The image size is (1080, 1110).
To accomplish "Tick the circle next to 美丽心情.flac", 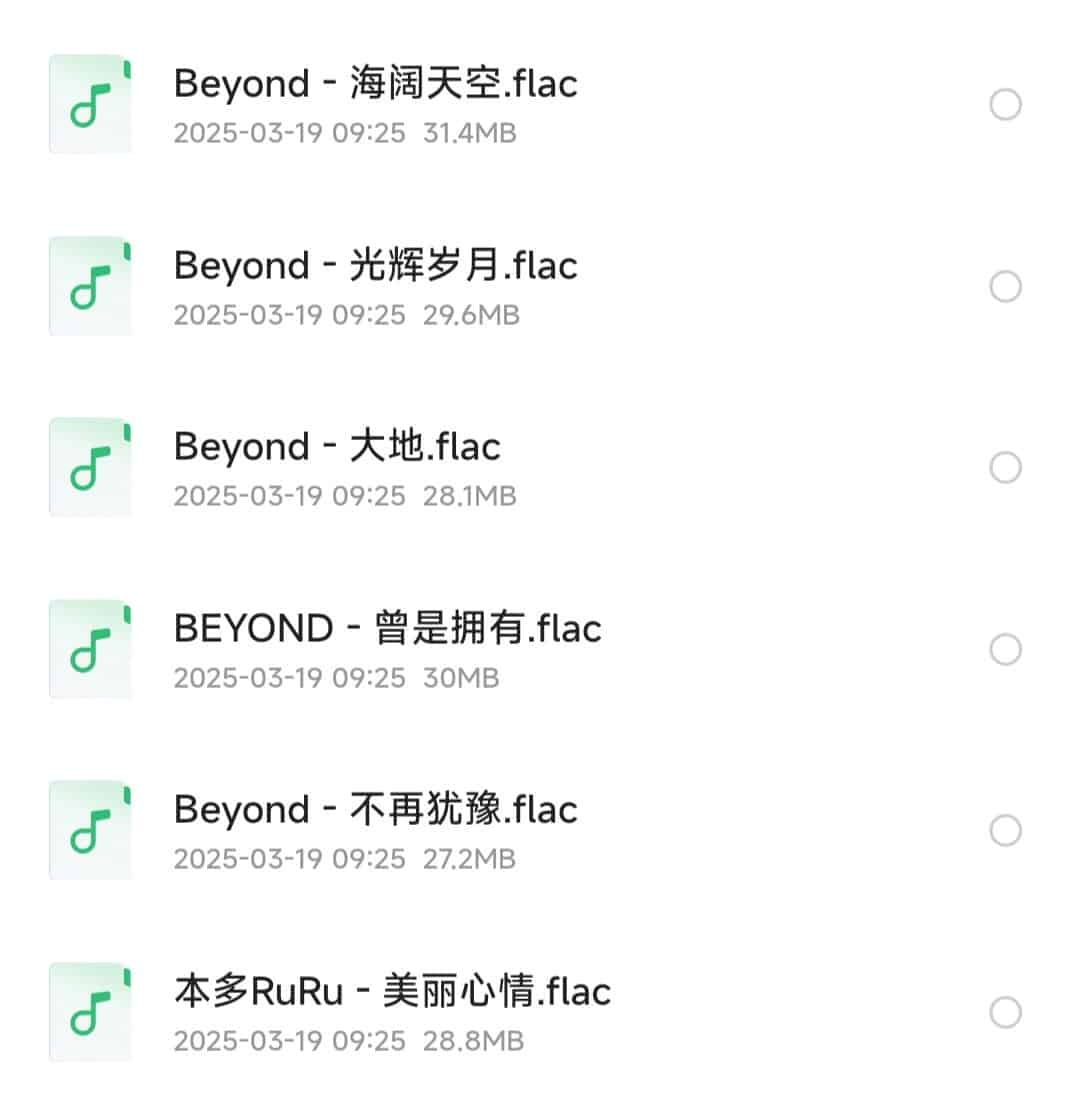I will [1005, 1013].
